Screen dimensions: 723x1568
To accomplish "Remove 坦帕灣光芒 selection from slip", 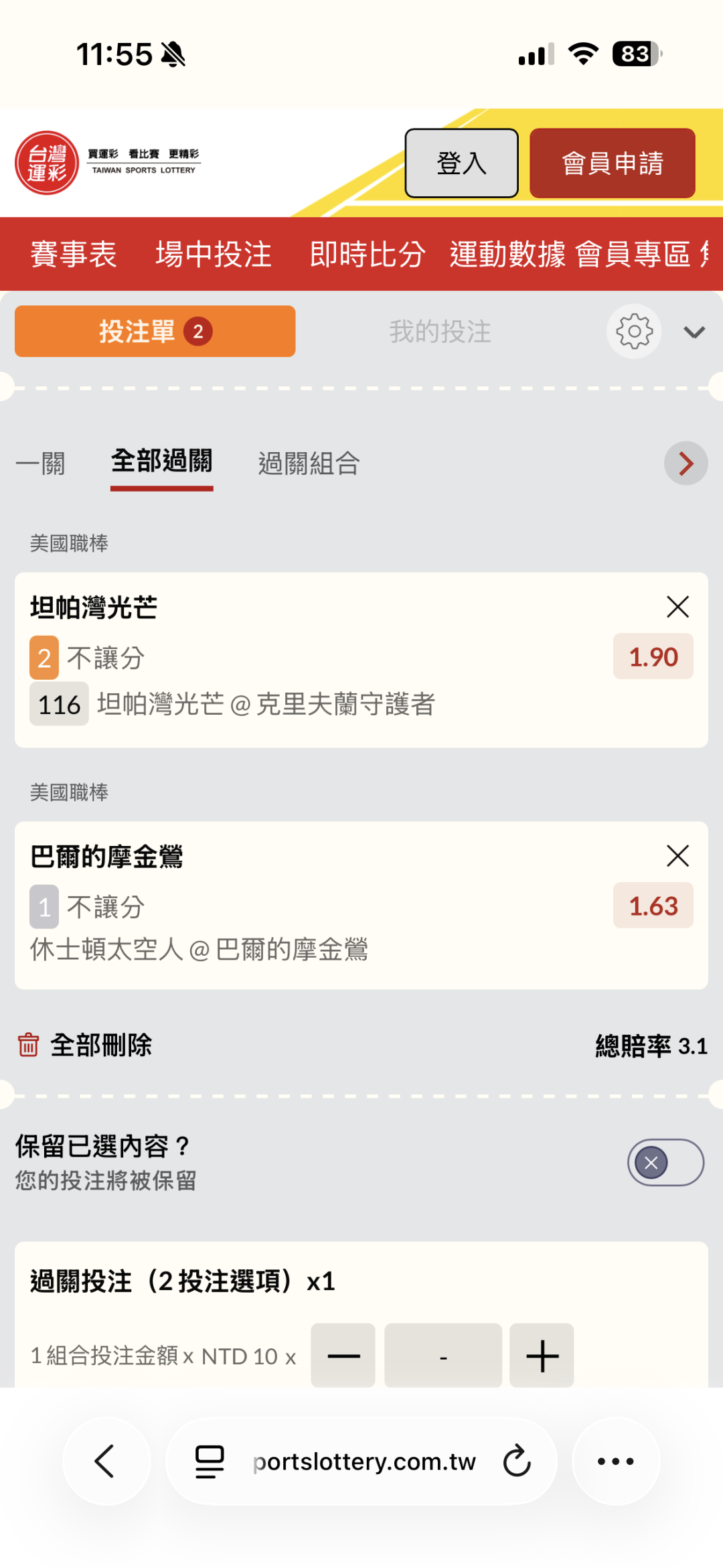I will click(x=677, y=607).
